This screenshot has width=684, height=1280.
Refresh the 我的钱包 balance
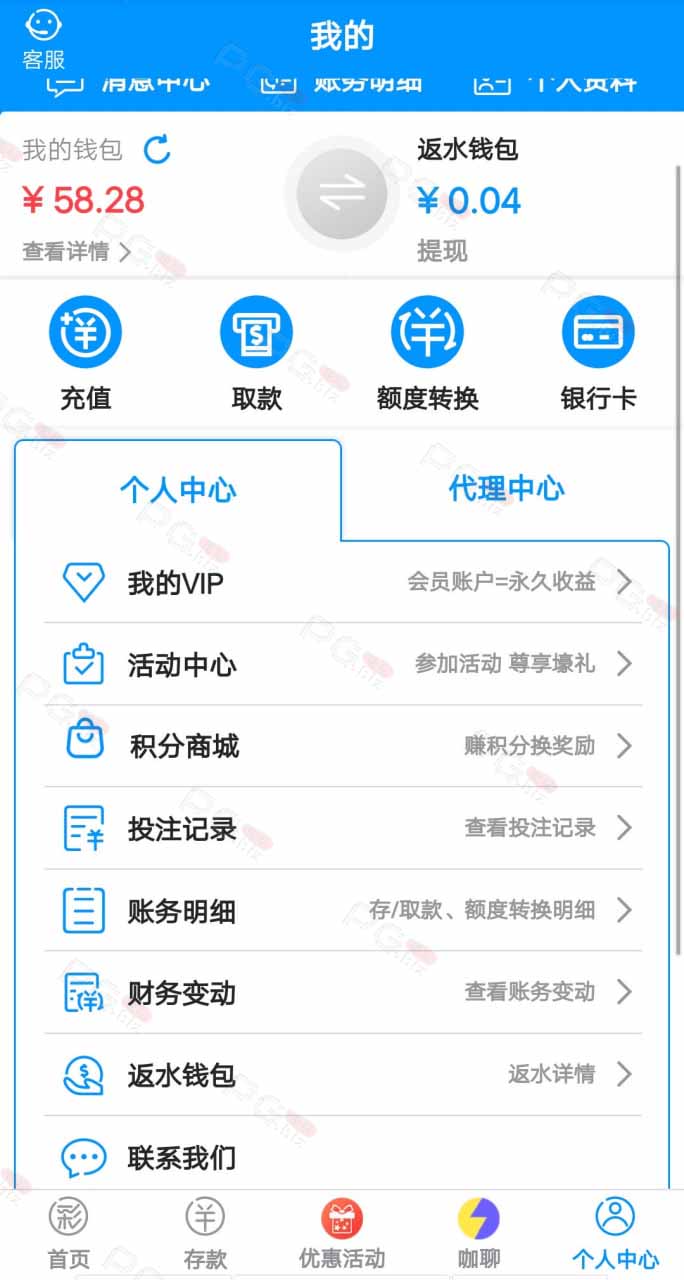click(x=157, y=150)
